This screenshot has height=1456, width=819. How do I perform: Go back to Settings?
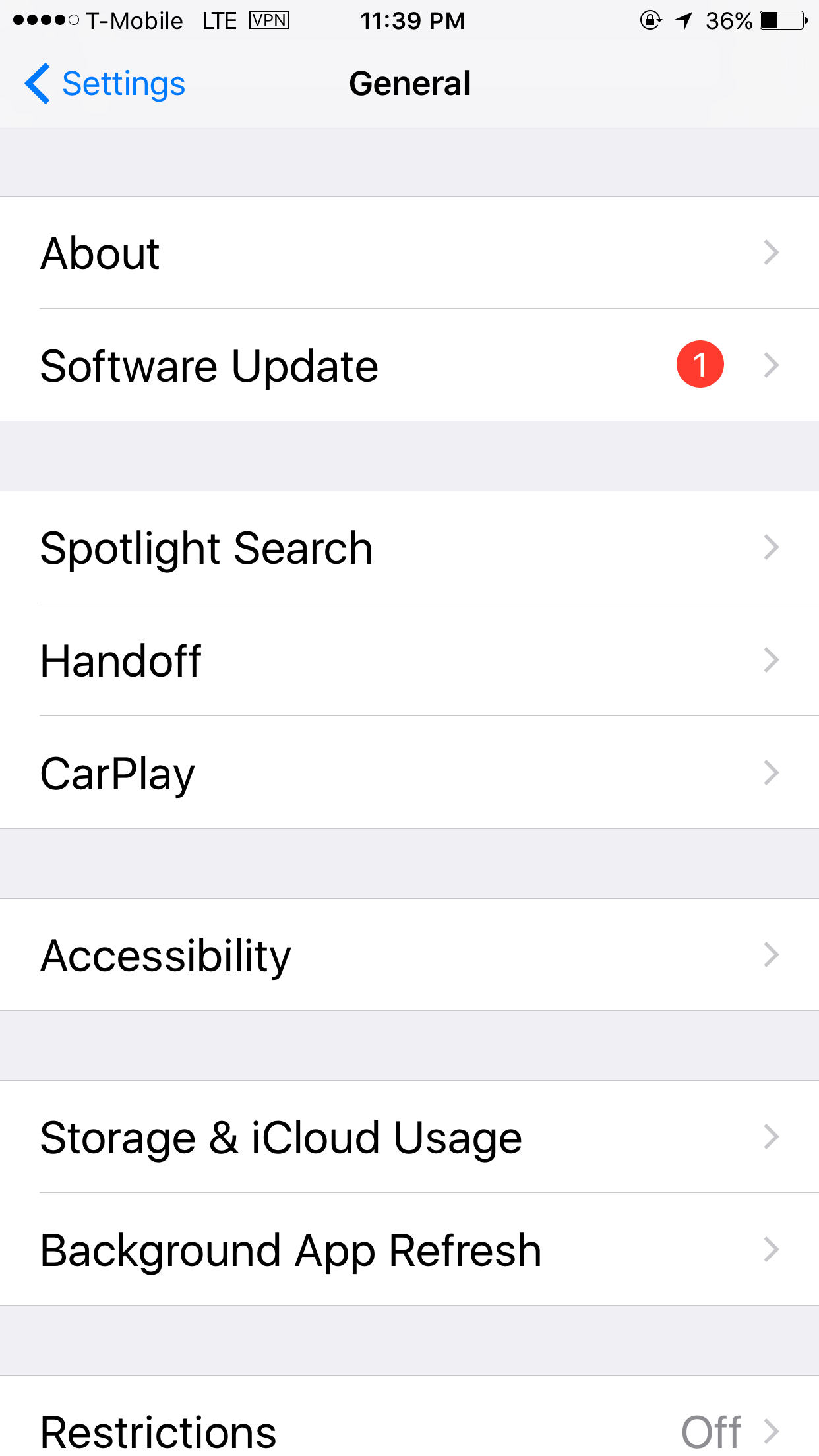click(x=105, y=84)
